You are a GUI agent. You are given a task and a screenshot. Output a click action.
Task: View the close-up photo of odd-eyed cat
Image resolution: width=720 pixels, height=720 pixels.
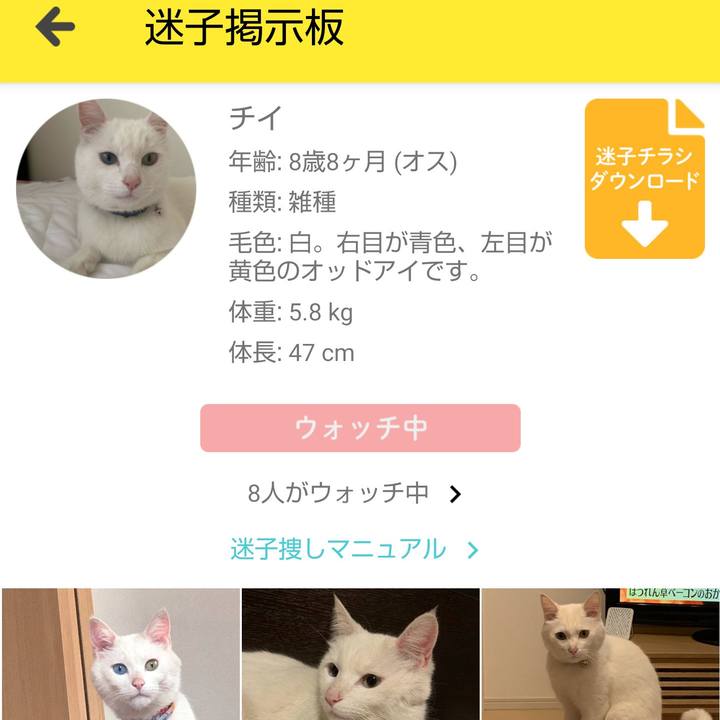click(121, 654)
